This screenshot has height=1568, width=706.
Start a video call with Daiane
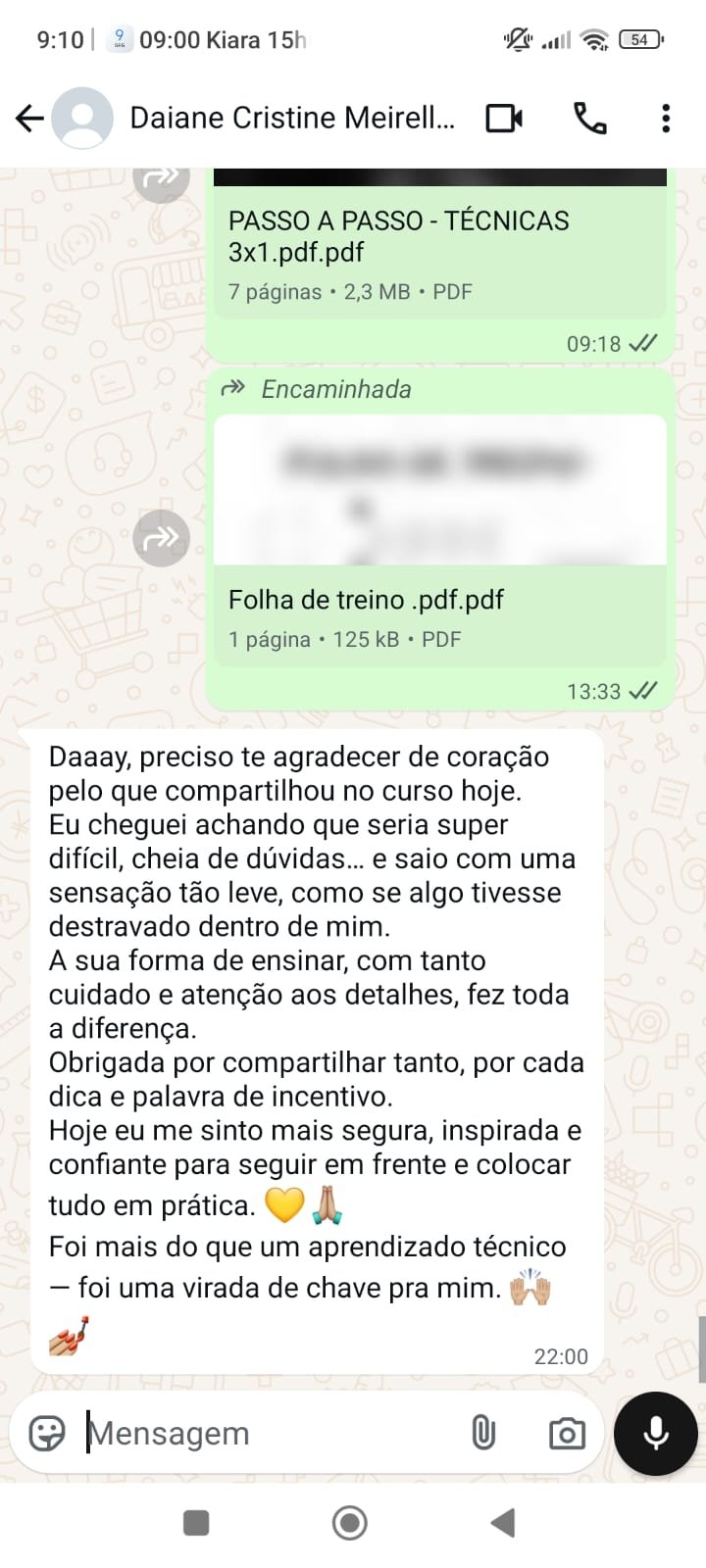504,119
